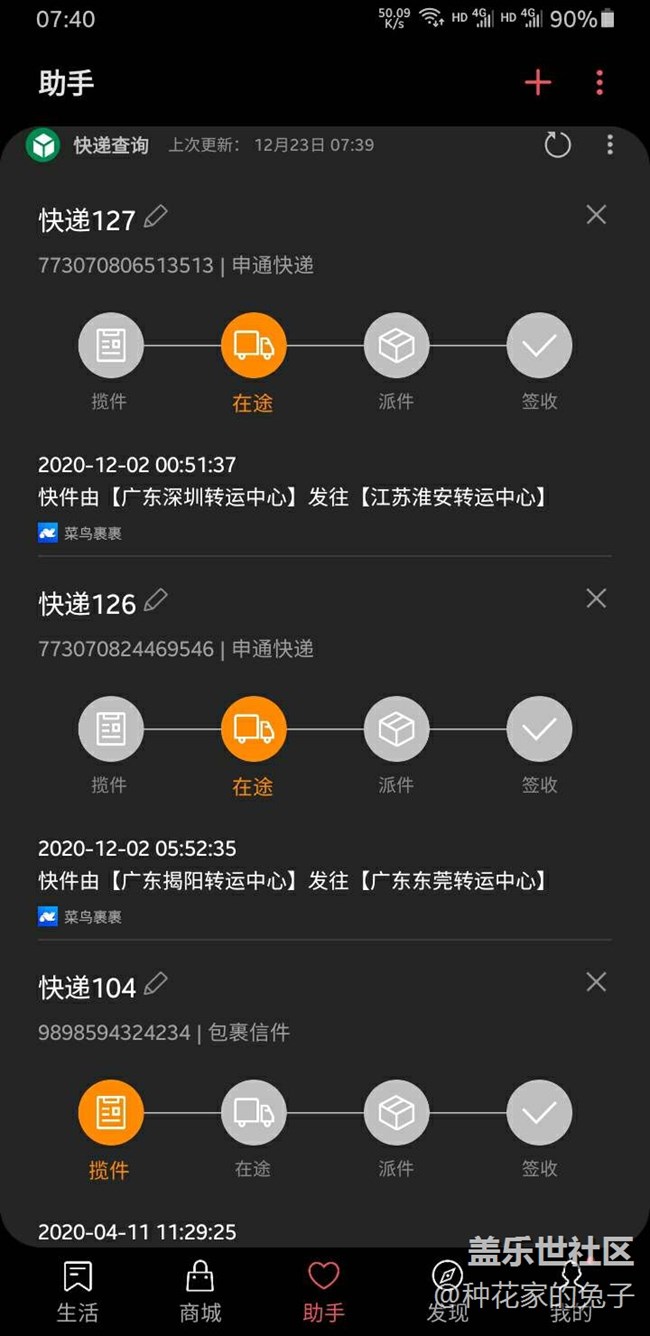
Task: Dismiss the 快递126 entry
Action: point(596,598)
